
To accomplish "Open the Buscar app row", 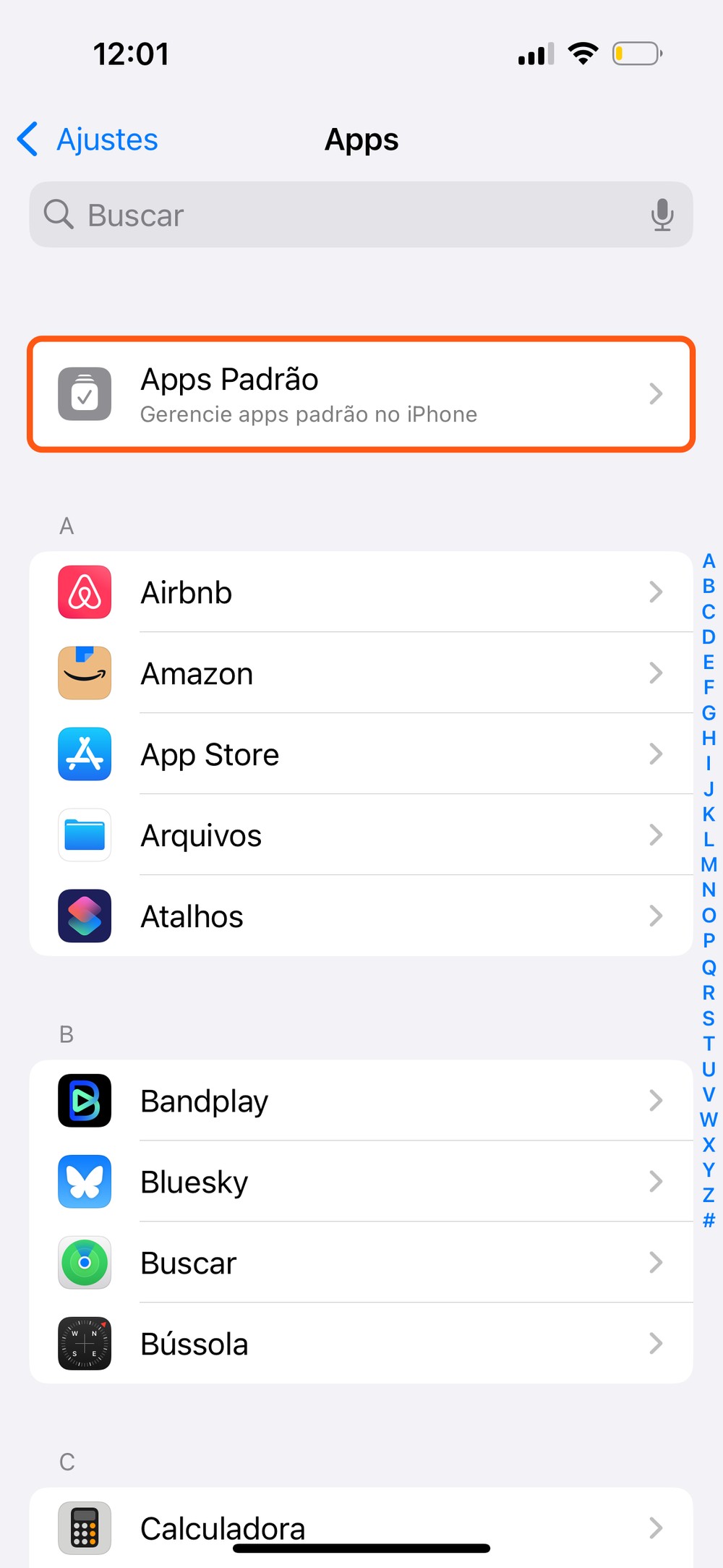I will pyautogui.click(x=361, y=1263).
